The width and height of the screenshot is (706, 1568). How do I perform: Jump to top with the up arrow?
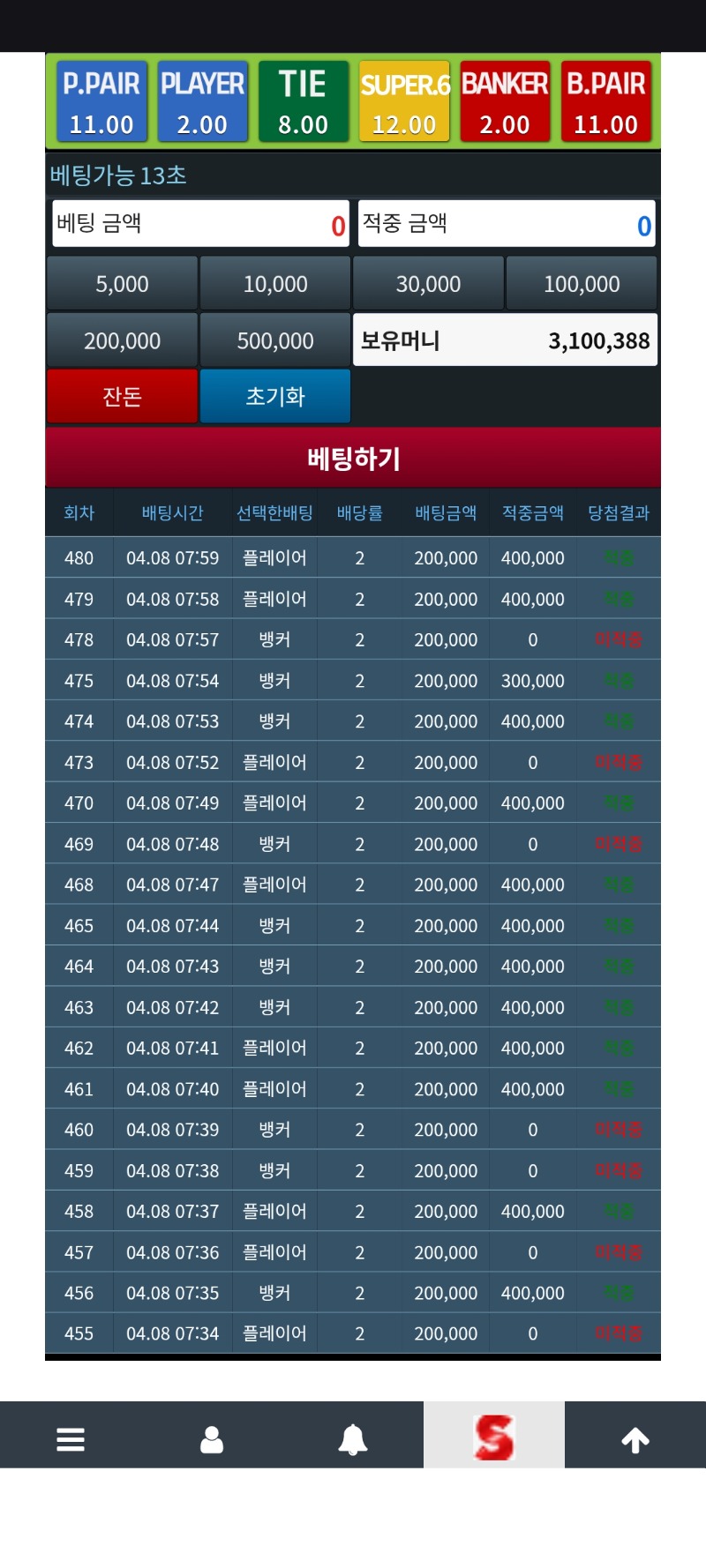click(635, 1439)
